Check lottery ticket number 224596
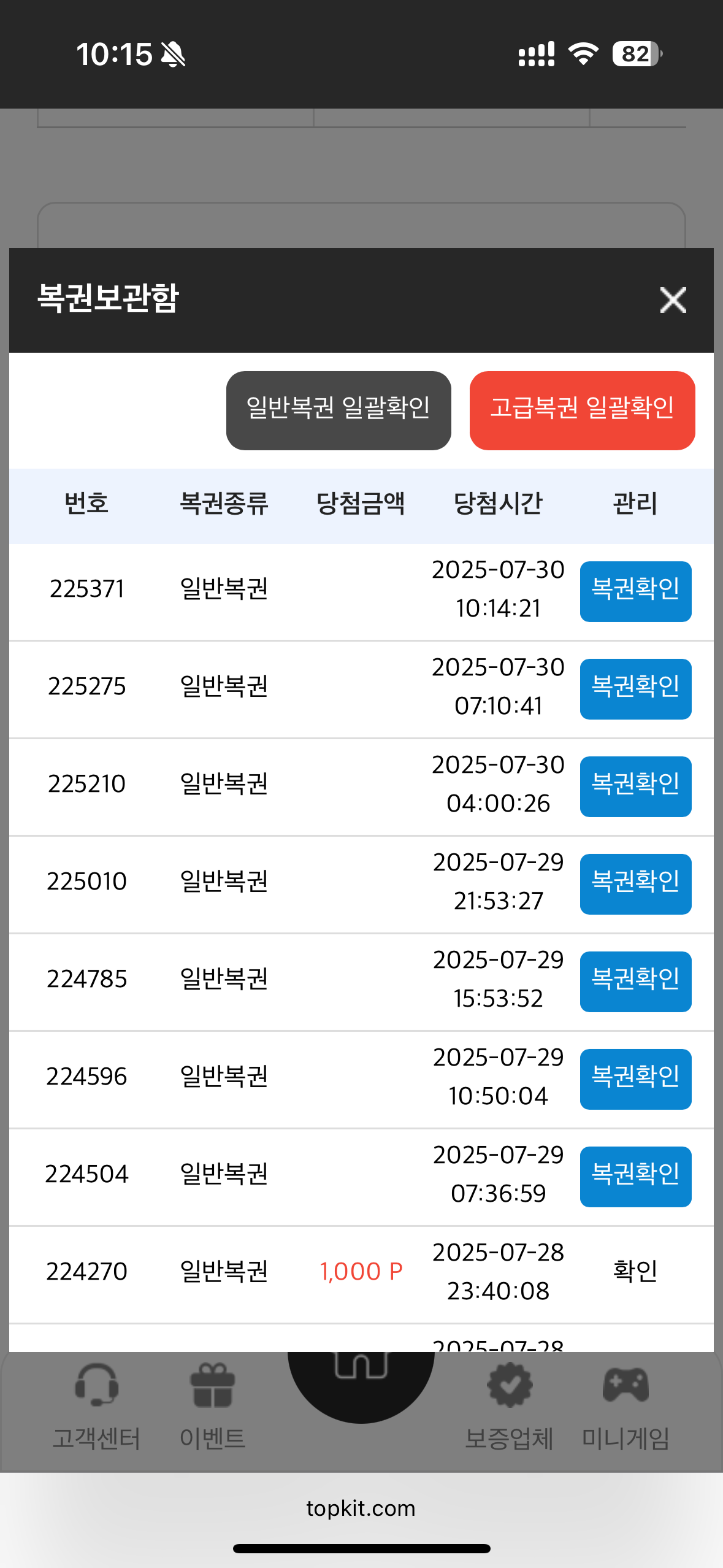This screenshot has width=723, height=1568. (635, 1079)
